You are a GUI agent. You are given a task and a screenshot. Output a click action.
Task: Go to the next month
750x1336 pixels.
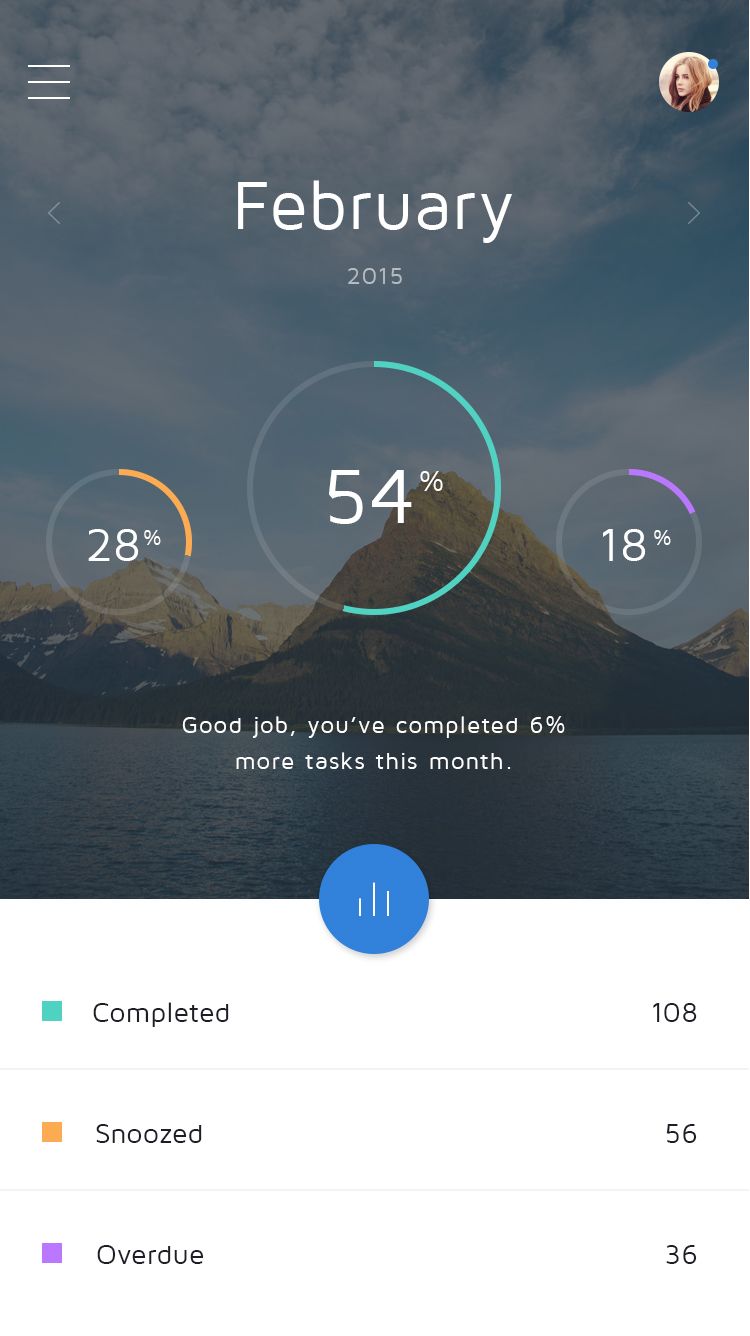click(693, 213)
